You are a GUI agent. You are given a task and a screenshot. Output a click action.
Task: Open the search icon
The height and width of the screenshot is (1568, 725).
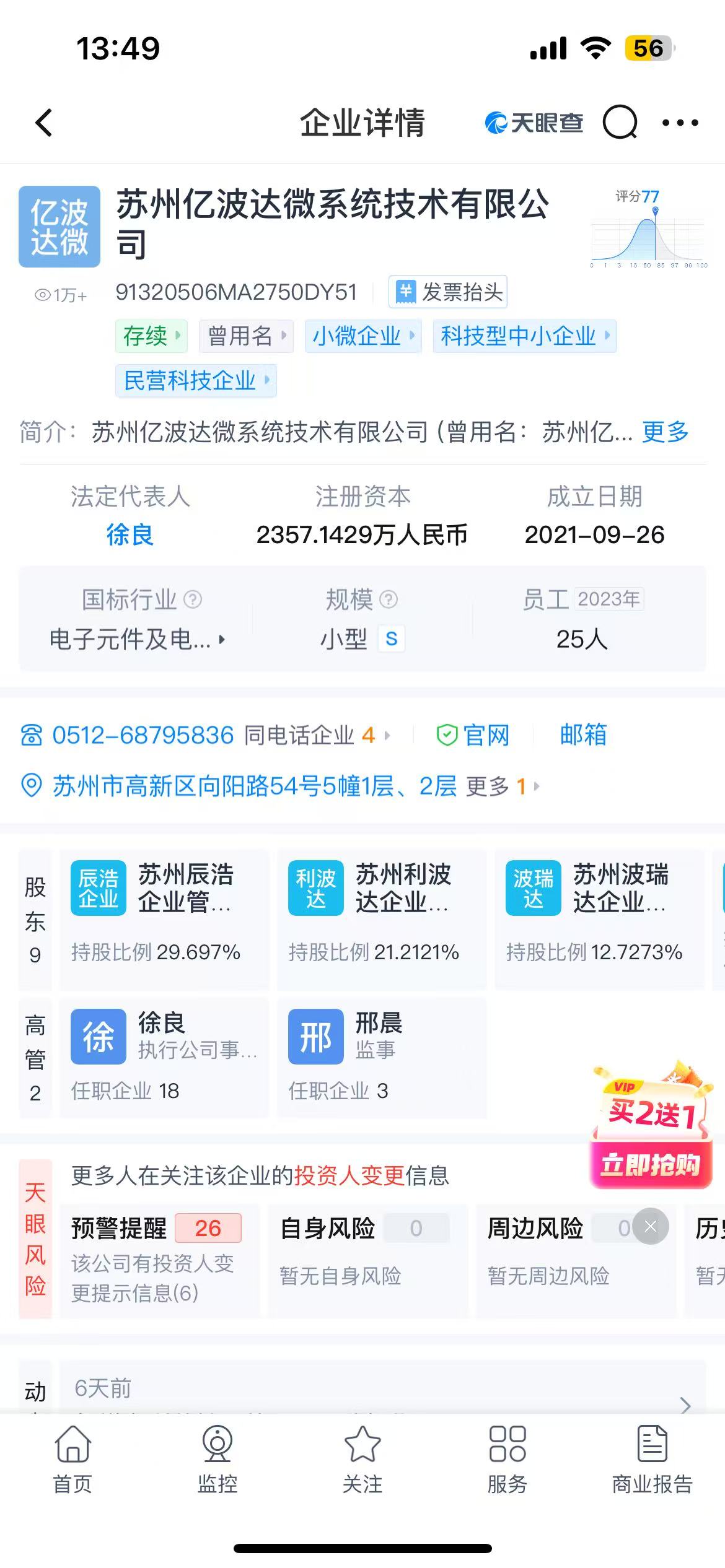(x=620, y=123)
